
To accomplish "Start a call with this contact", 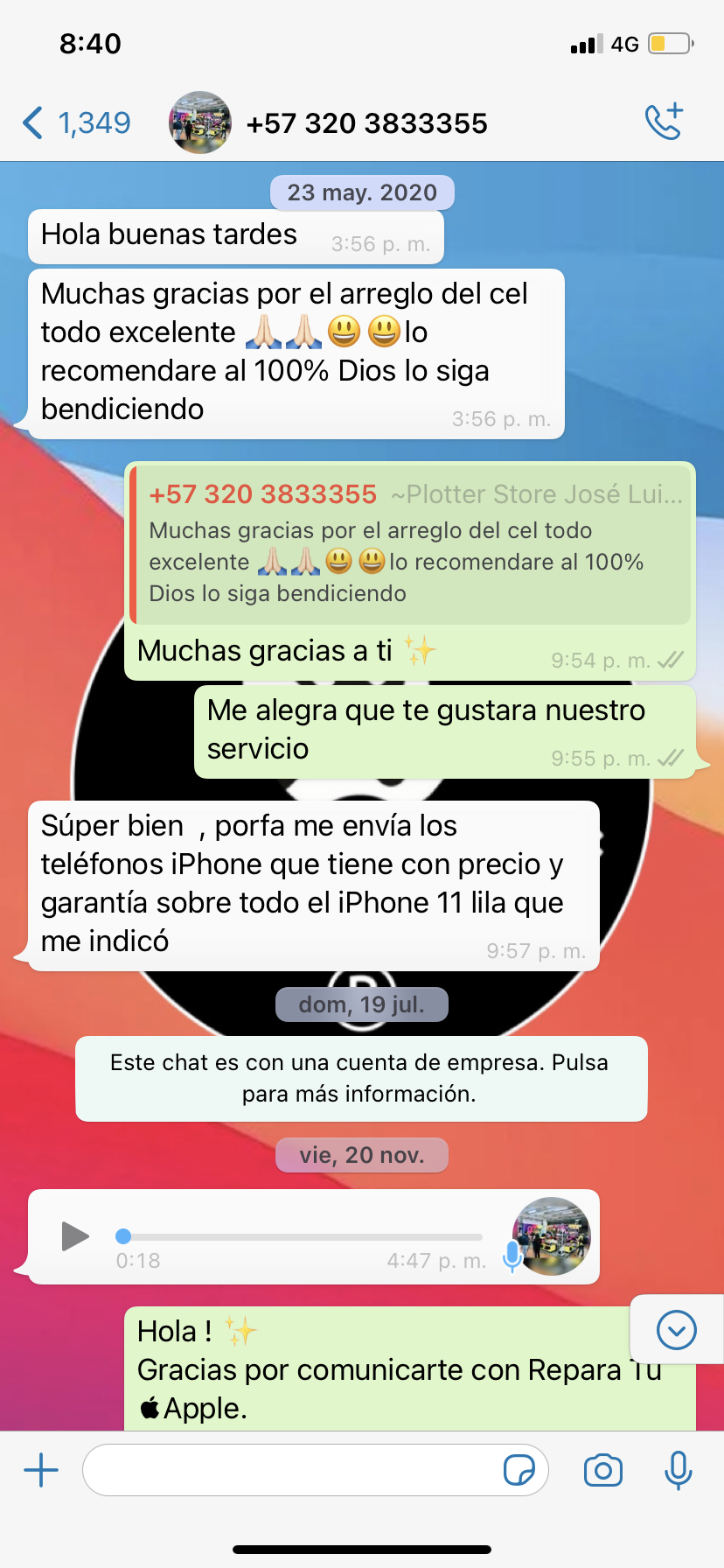I will coord(664,122).
